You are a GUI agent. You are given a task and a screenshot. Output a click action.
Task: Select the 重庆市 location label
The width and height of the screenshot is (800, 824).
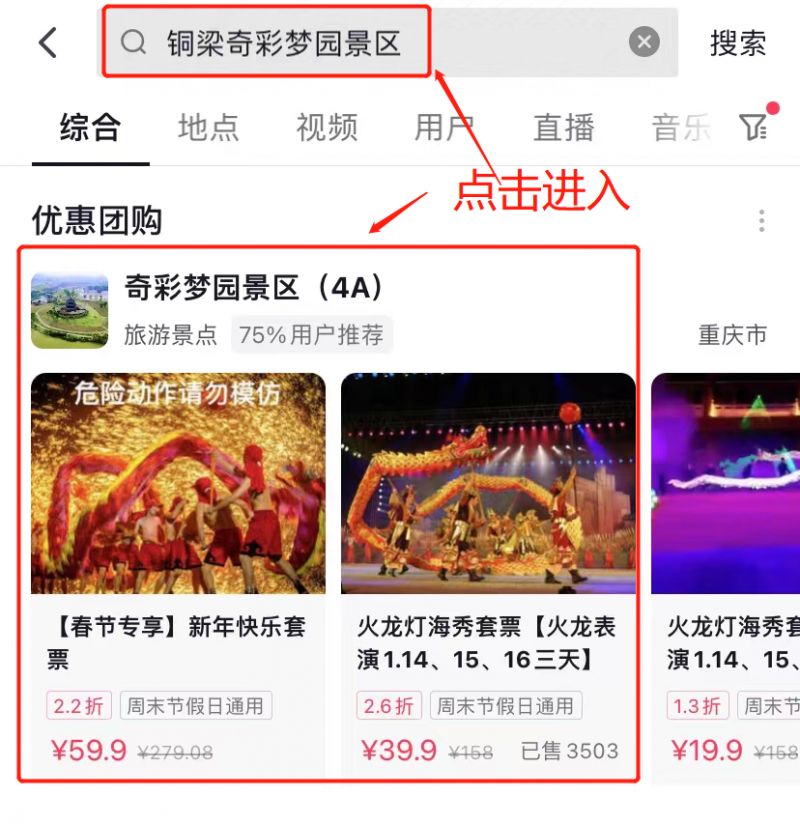[732, 337]
